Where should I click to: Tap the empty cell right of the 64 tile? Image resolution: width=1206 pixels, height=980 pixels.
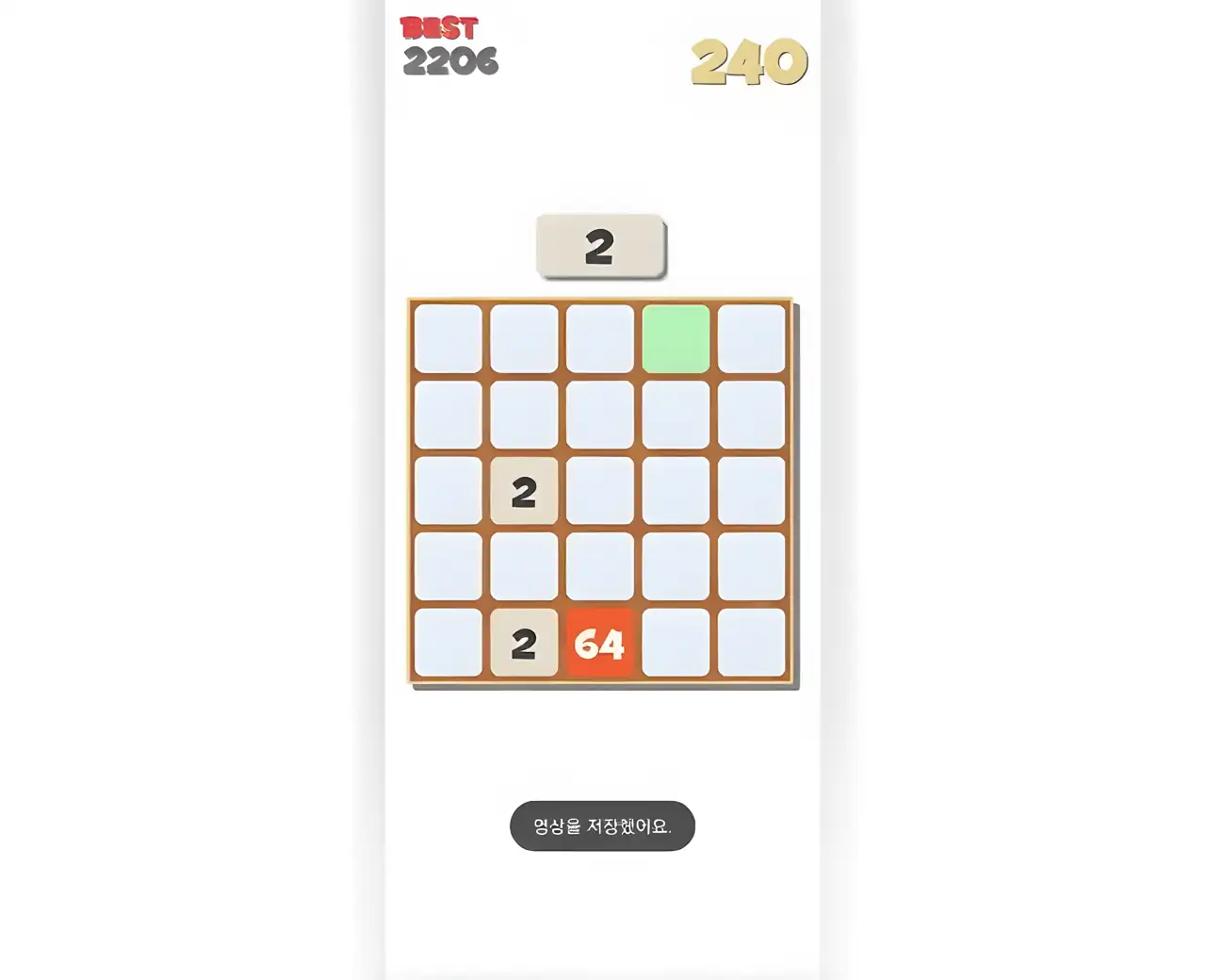click(676, 644)
